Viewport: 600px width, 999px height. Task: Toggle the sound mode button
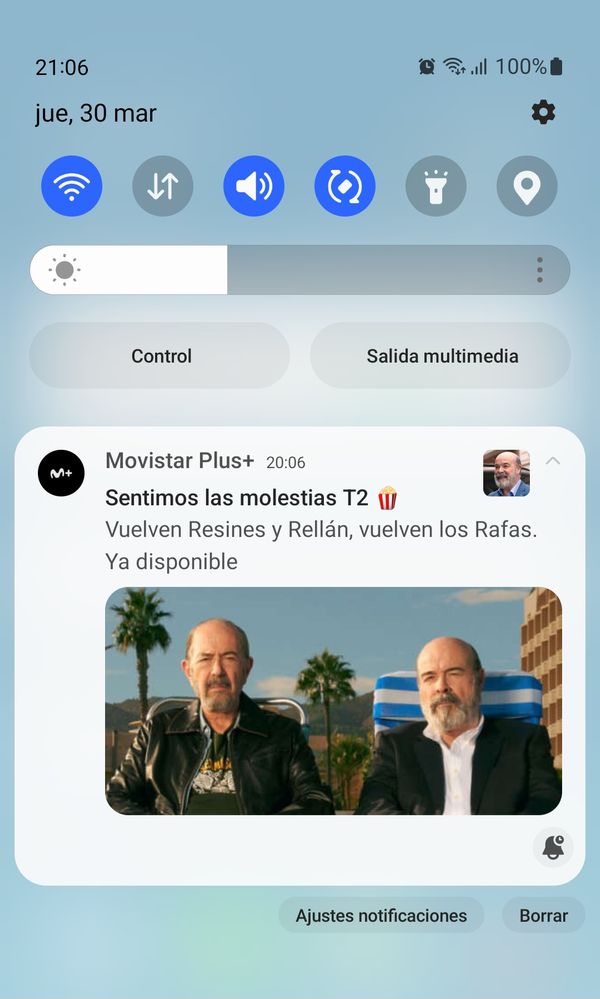pos(253,186)
